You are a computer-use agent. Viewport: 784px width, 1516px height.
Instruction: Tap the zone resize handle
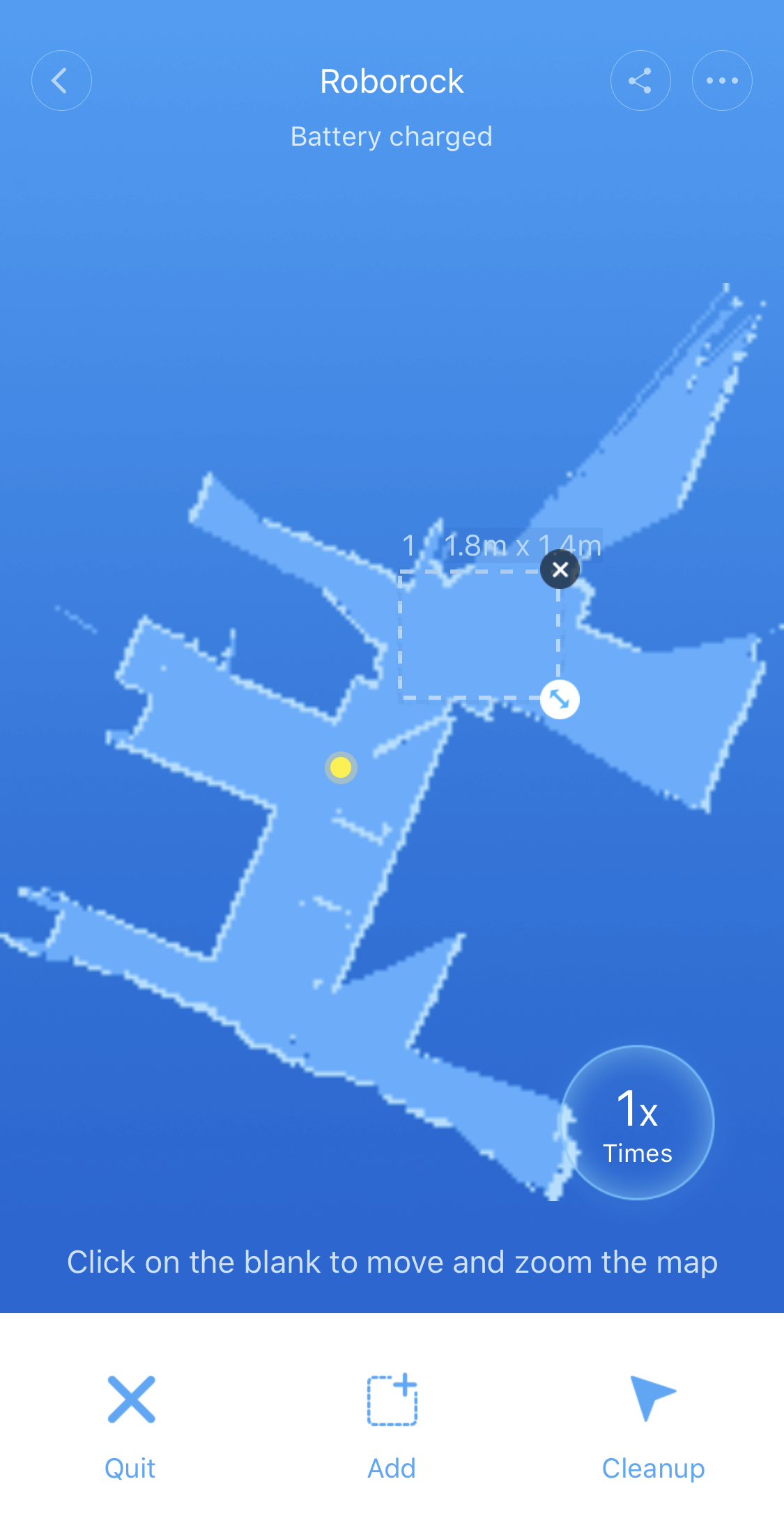point(560,699)
